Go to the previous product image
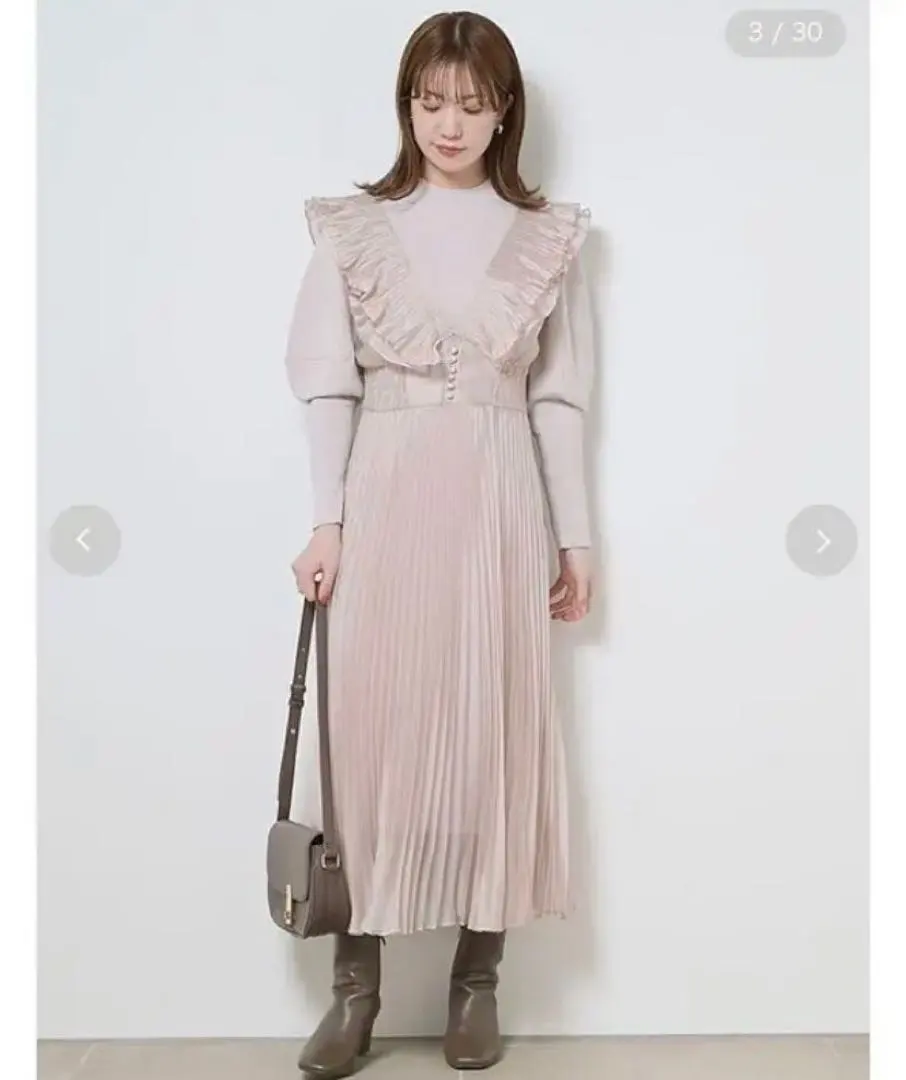This screenshot has height=1080, width=906. pyautogui.click(x=85, y=541)
